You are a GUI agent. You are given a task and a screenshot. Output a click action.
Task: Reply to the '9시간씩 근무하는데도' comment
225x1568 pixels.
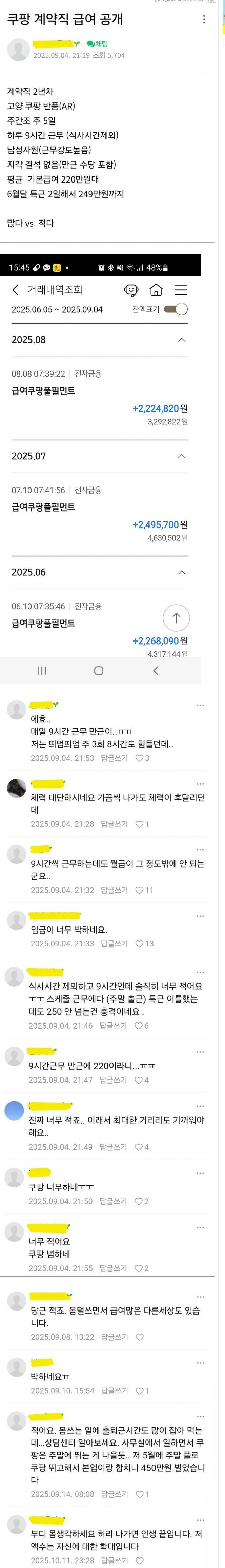tap(114, 890)
